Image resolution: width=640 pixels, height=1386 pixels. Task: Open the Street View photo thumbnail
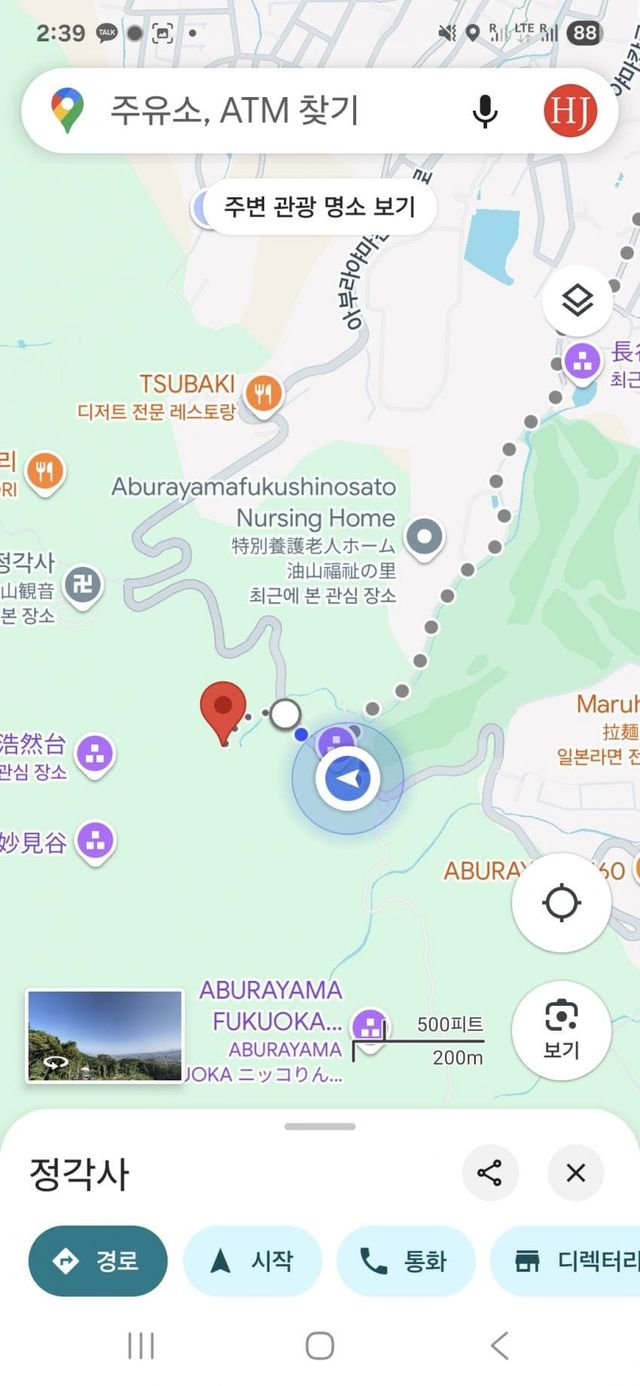click(104, 1036)
